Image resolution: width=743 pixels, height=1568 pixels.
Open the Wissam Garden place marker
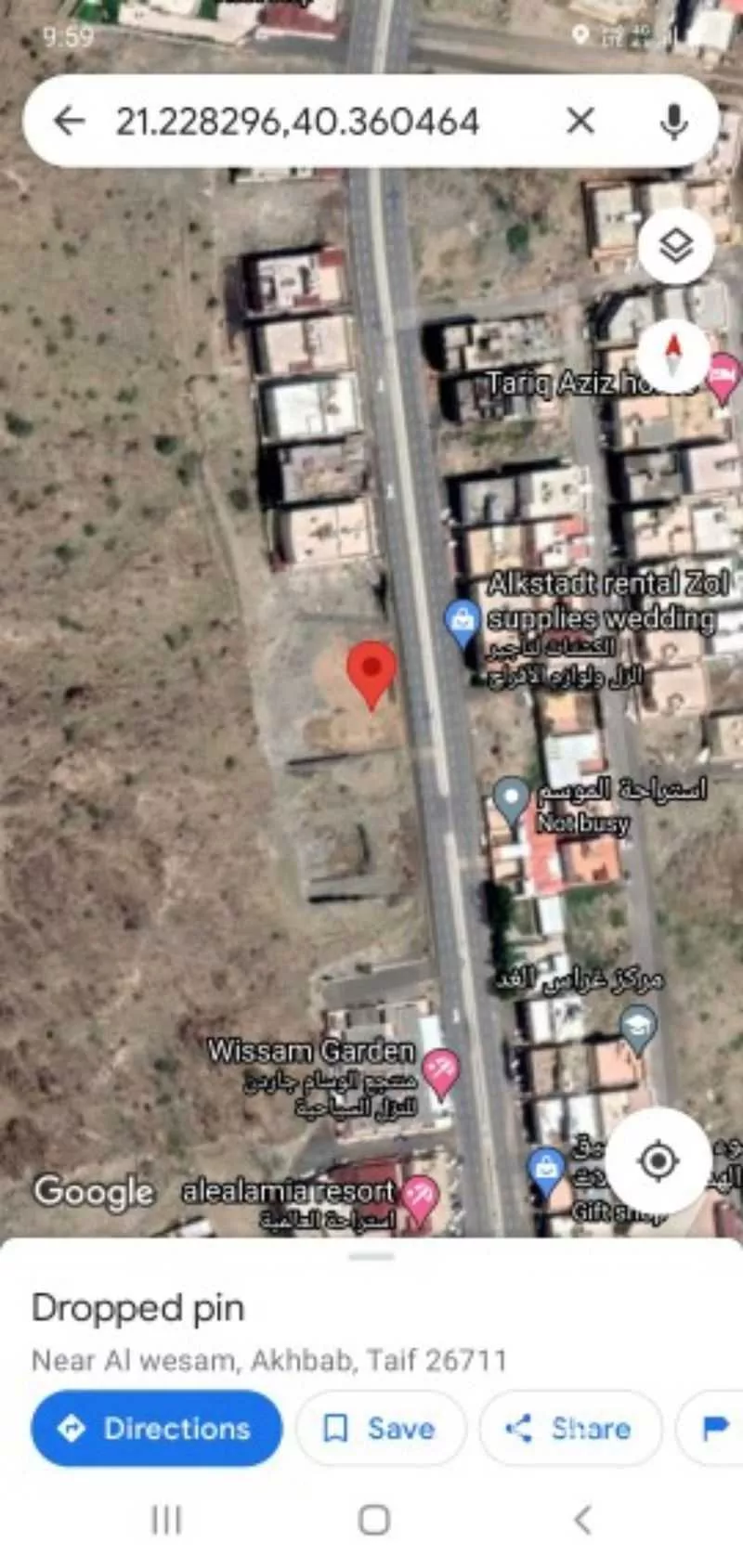click(x=439, y=1073)
